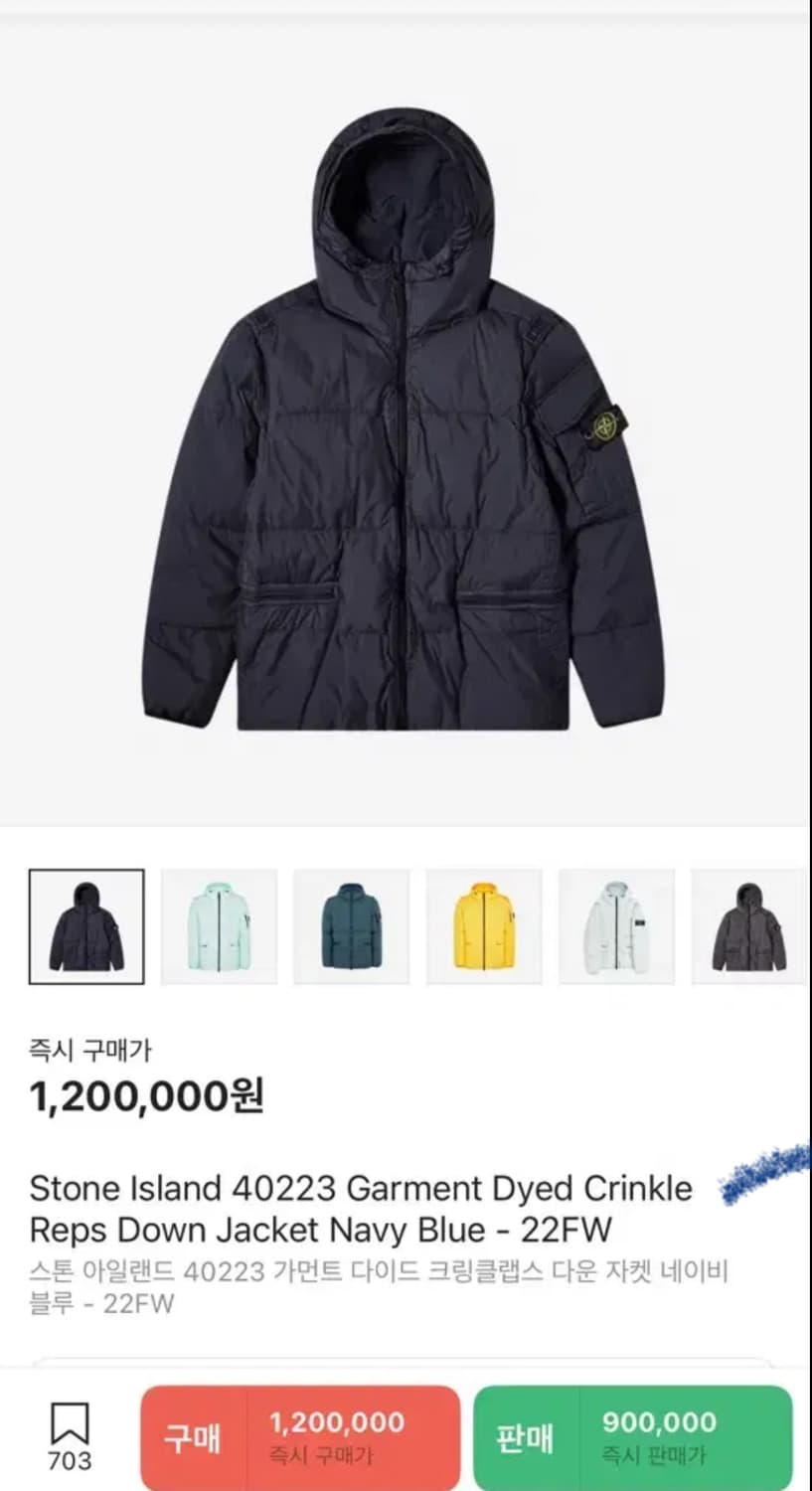The height and width of the screenshot is (1491, 812).
Task: Select the navy jacket thumbnail
Action: (85, 925)
